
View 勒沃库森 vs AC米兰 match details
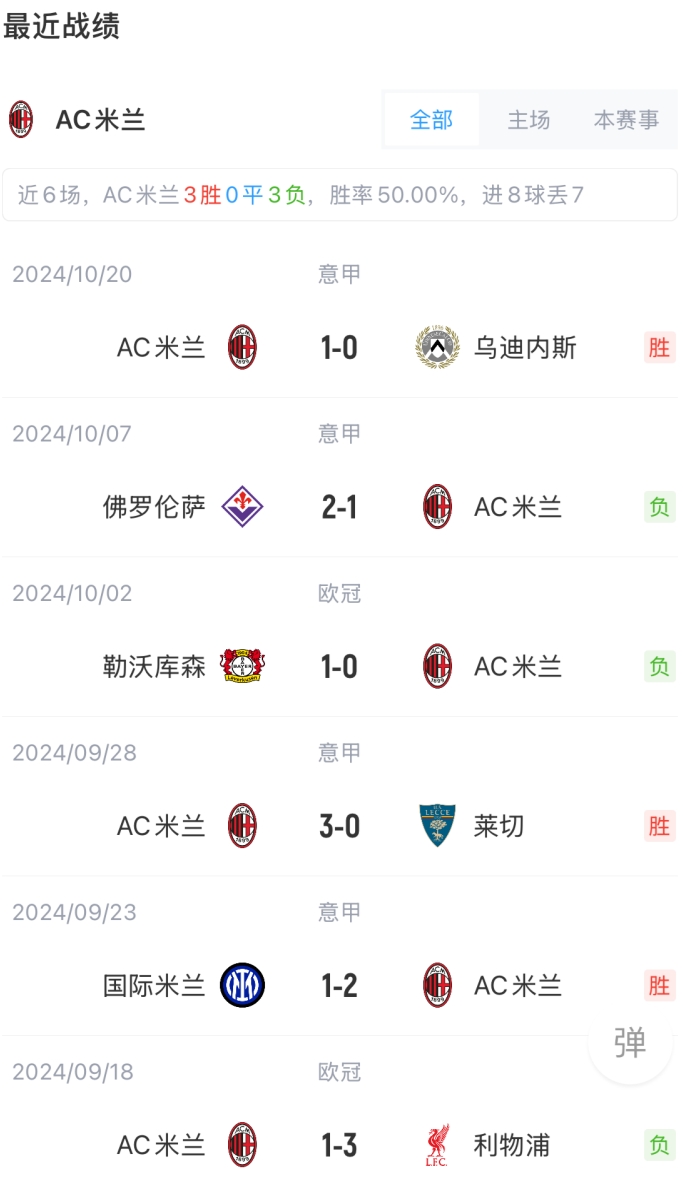click(340, 667)
